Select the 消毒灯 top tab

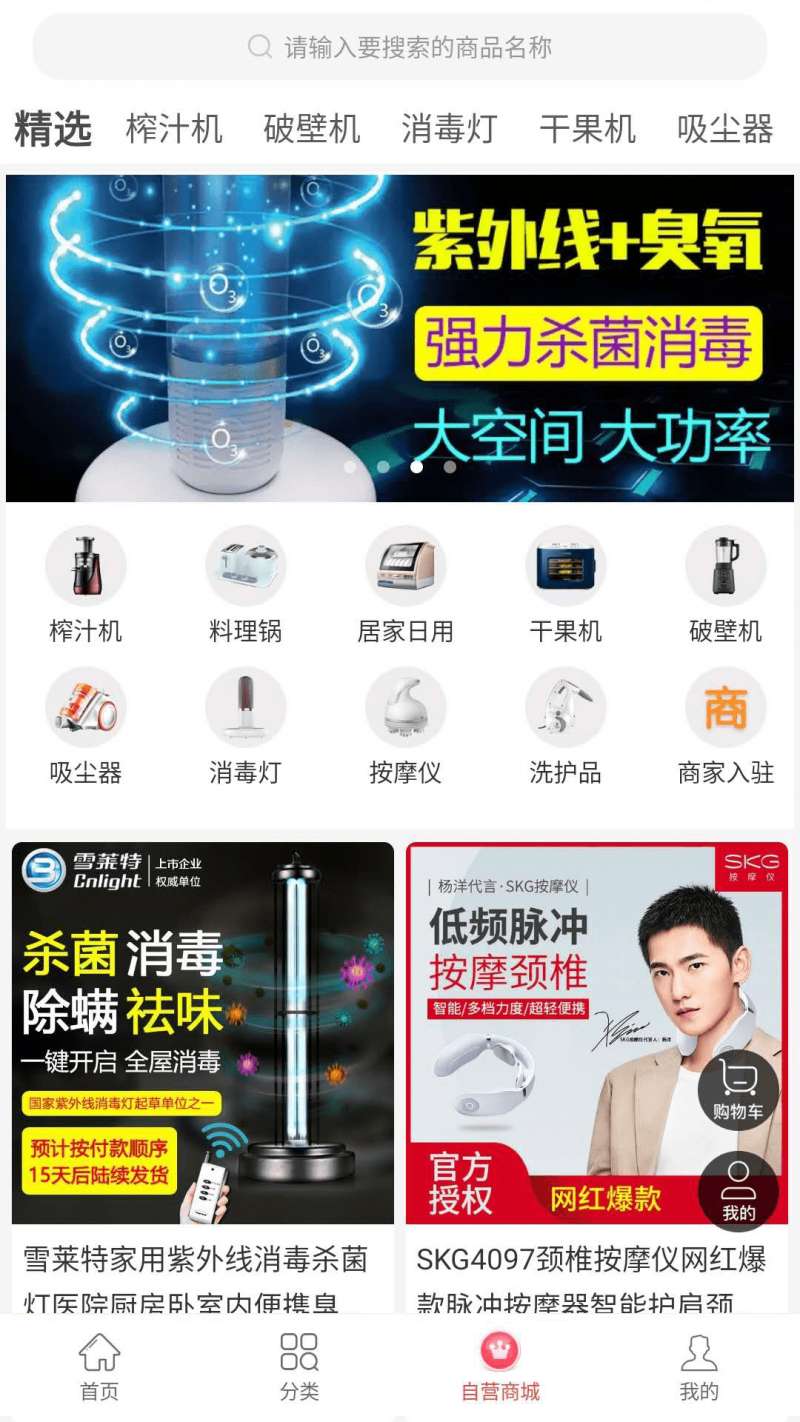tap(450, 129)
